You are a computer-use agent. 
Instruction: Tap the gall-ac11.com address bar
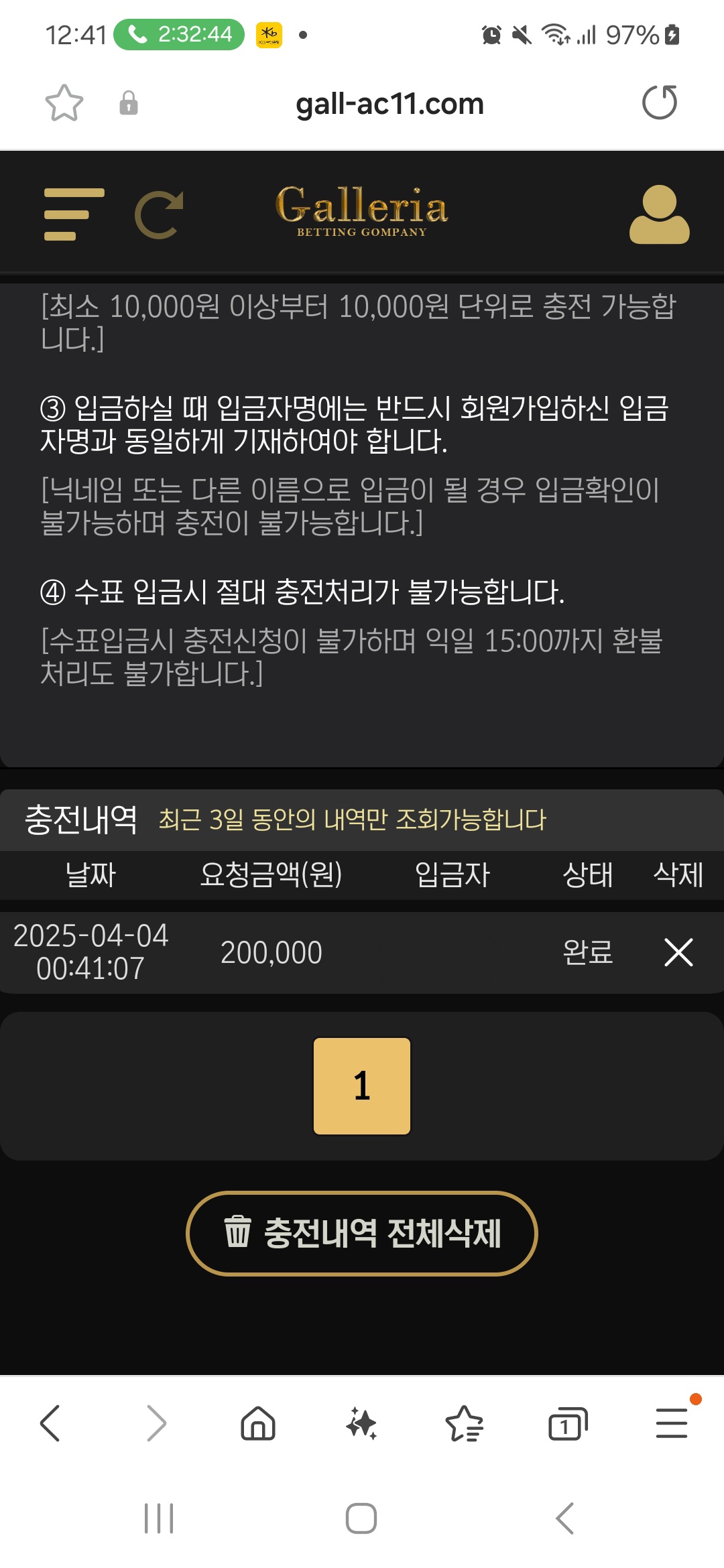(389, 104)
